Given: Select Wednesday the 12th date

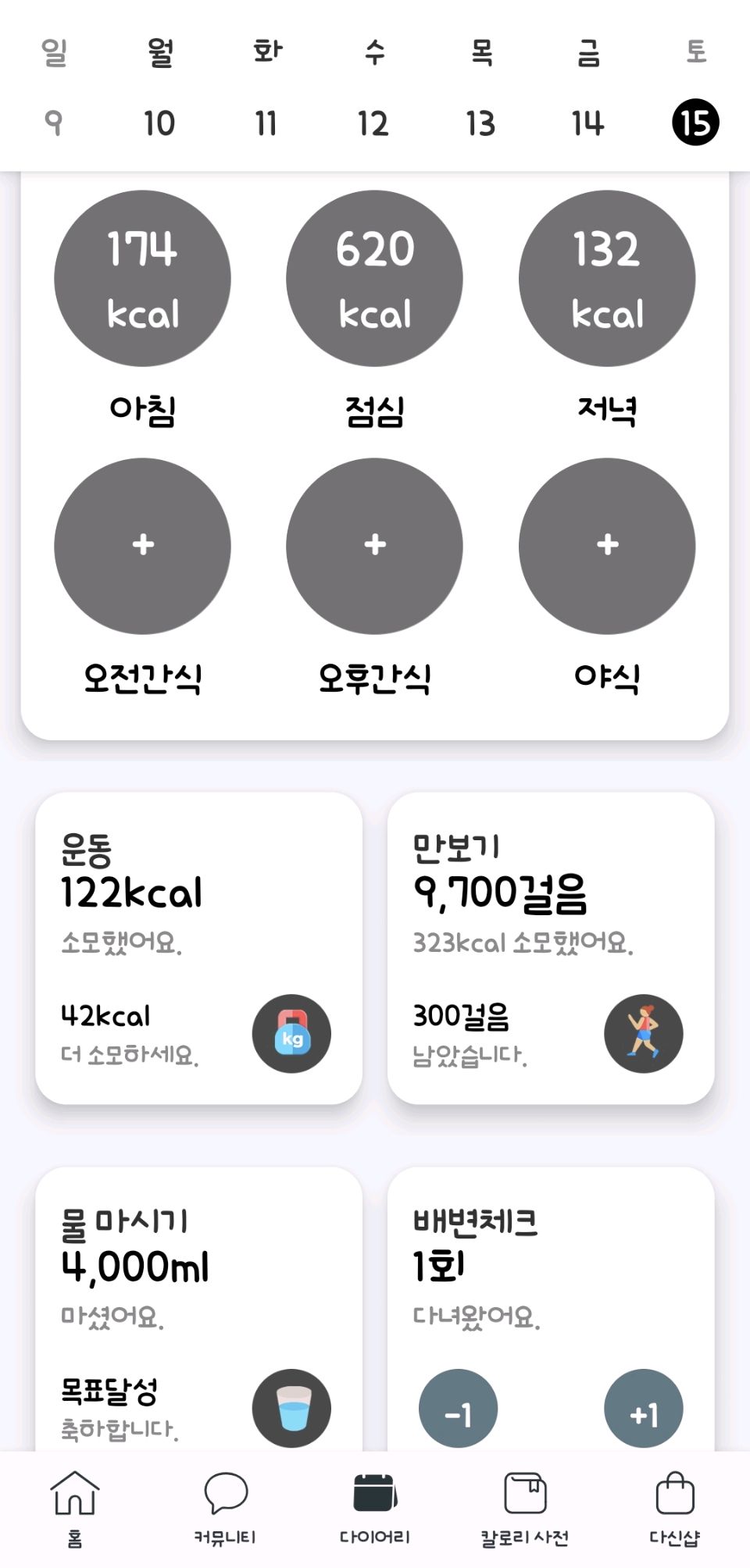Looking at the screenshot, I should 373,123.
